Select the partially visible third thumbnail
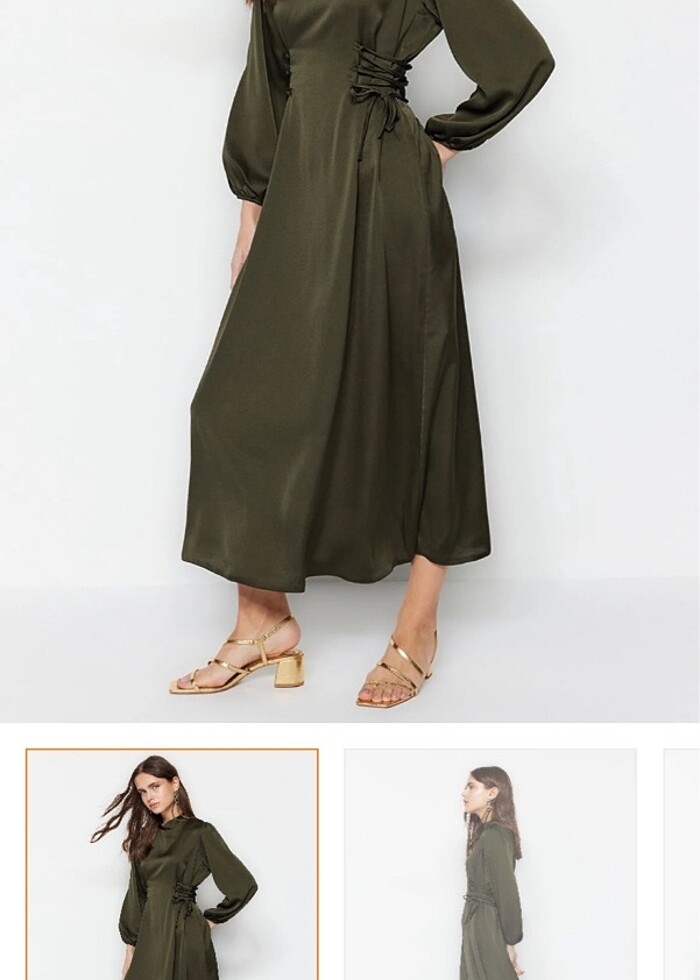 tap(683, 865)
